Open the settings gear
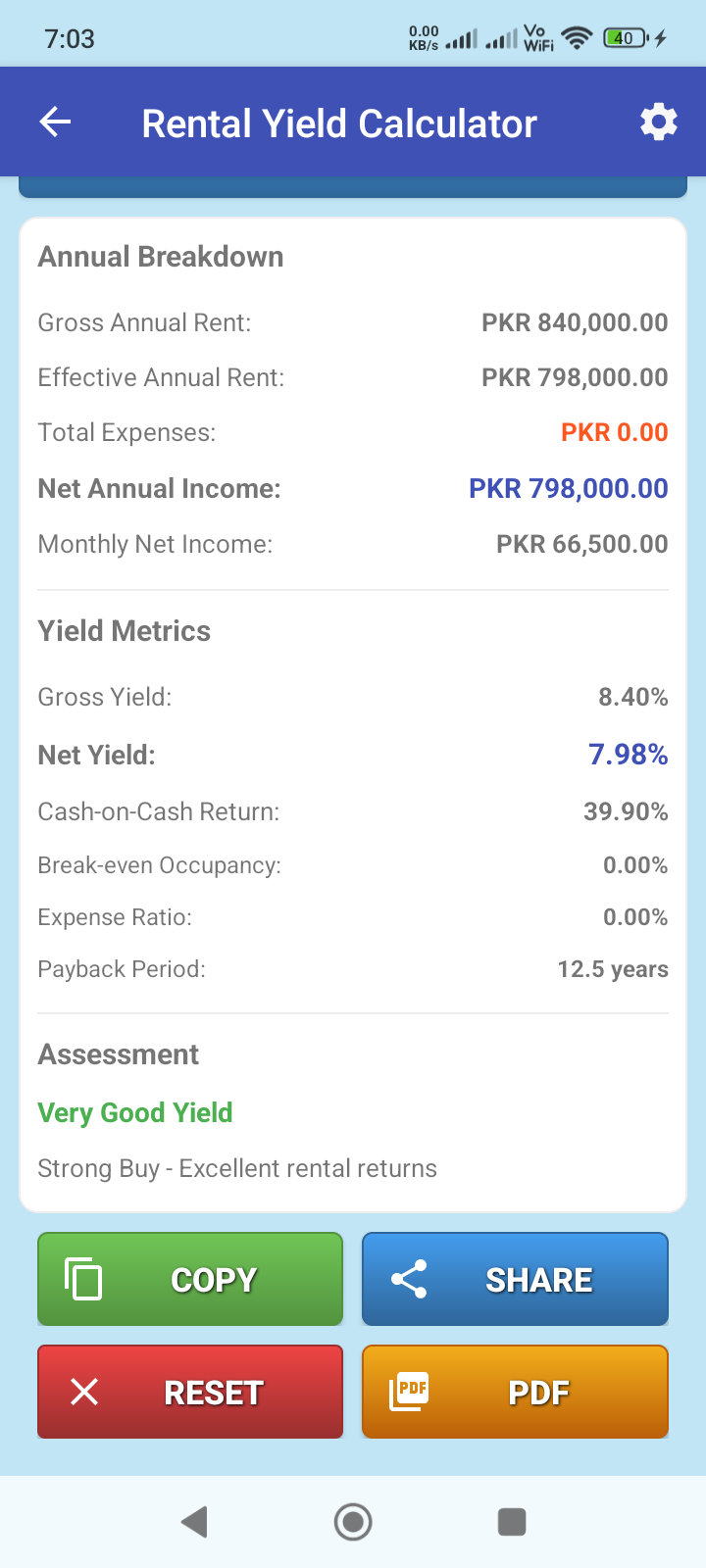Image resolution: width=706 pixels, height=1568 pixels. coord(658,122)
